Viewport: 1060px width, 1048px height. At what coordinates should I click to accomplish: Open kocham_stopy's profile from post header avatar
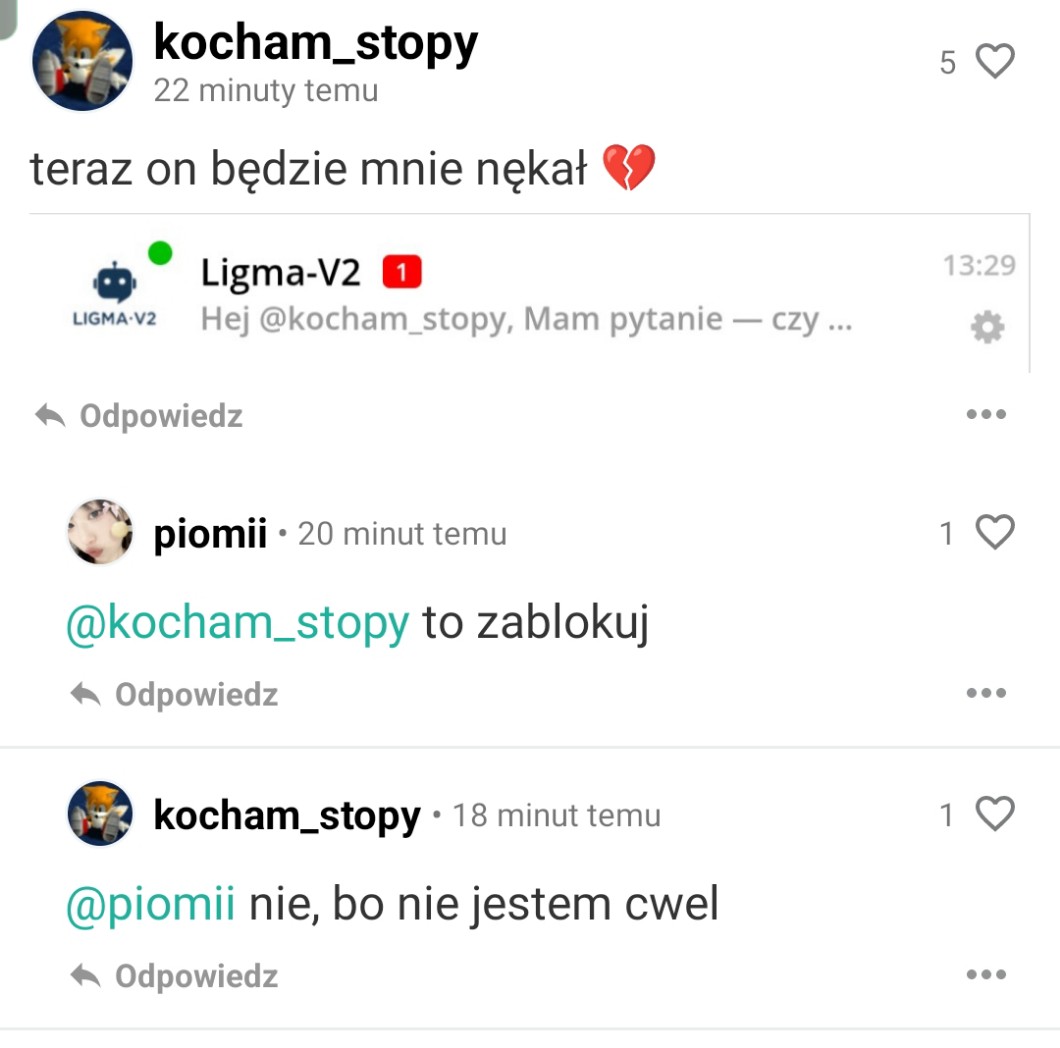click(x=82, y=61)
